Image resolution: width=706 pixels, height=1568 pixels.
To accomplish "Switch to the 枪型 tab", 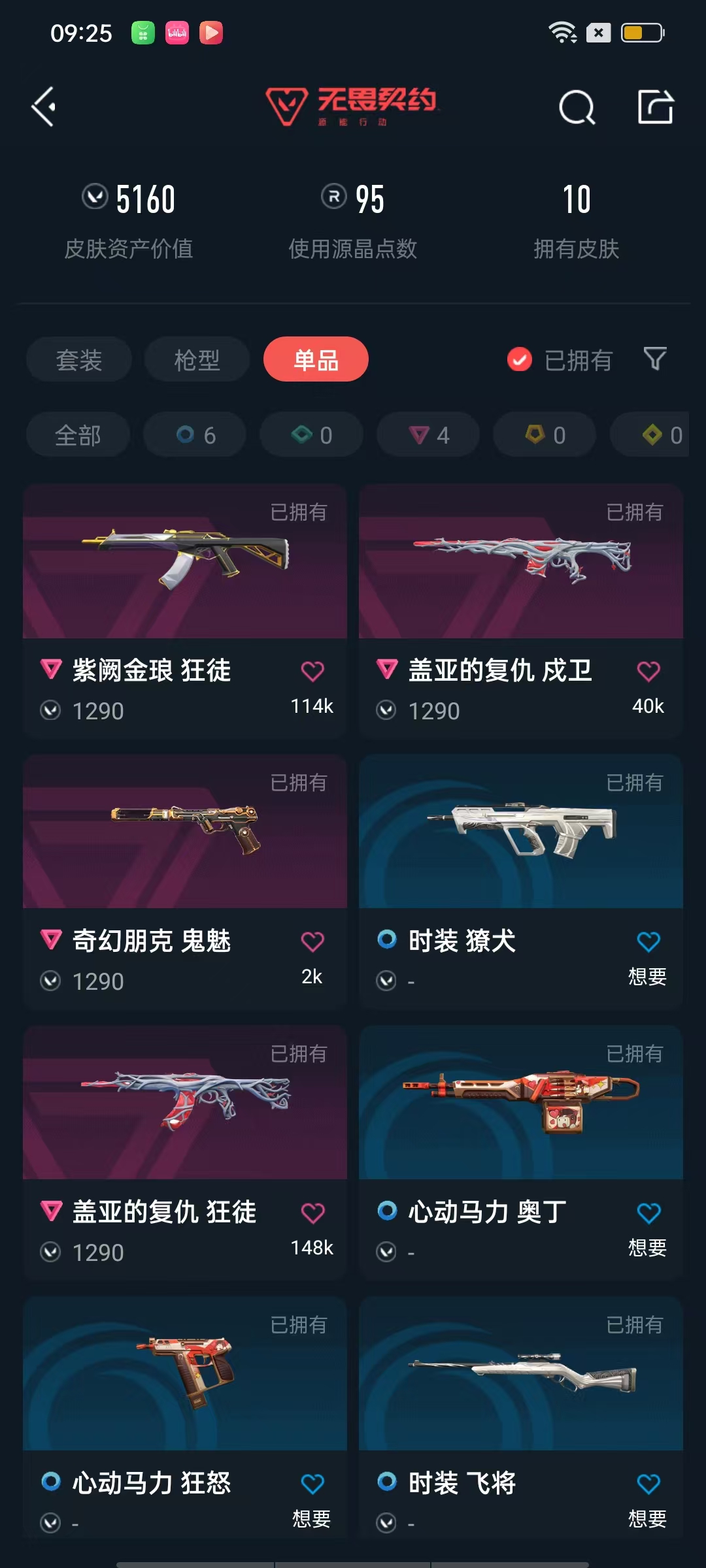I will tap(197, 360).
